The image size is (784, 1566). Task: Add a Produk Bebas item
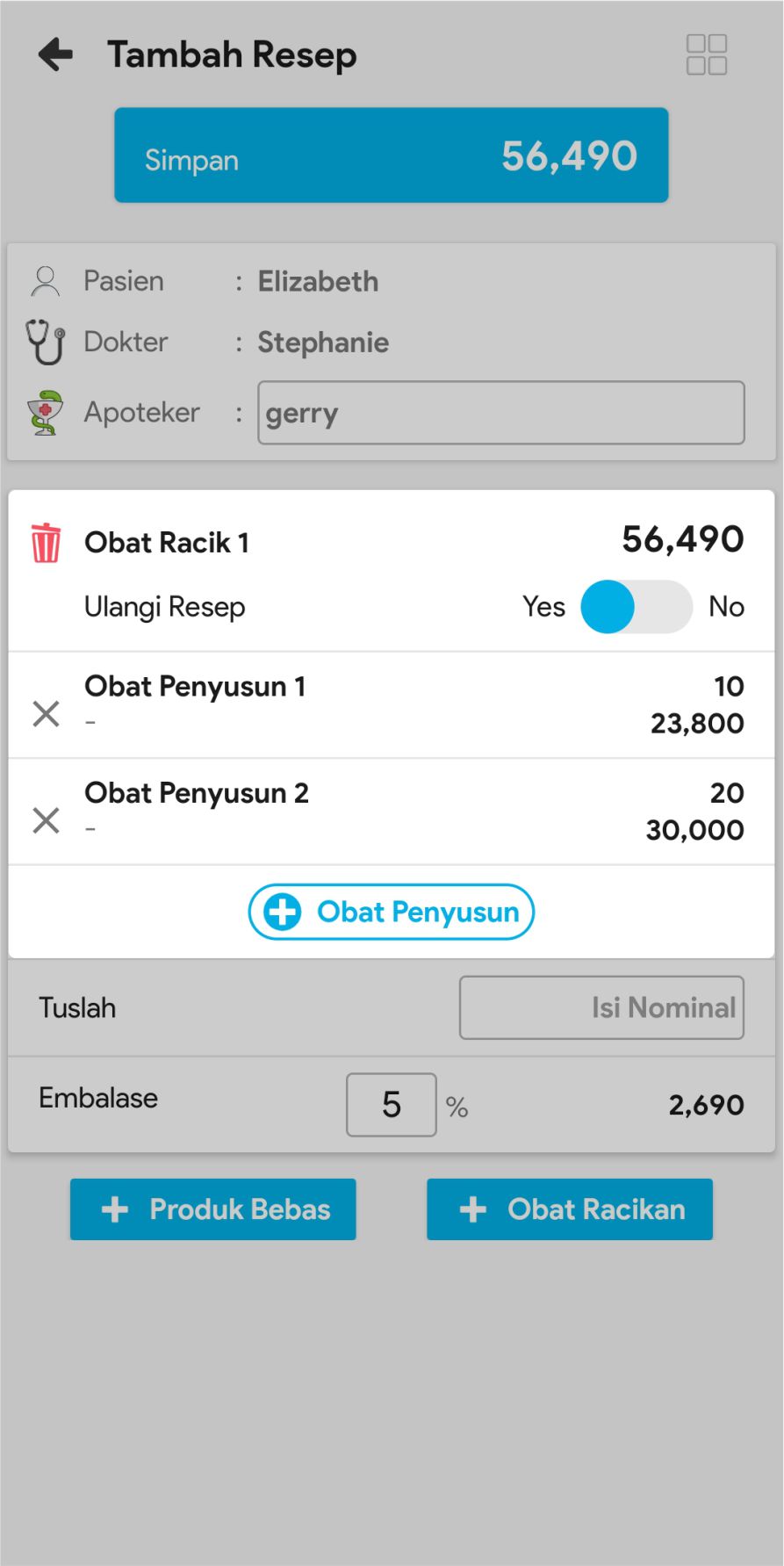[213, 1209]
